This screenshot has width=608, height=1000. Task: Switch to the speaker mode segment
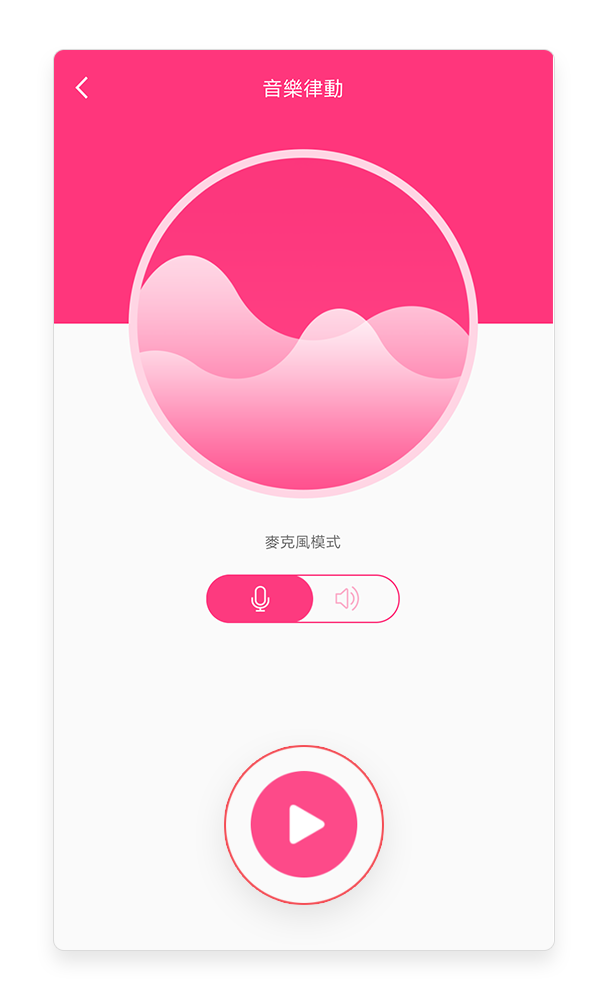pyautogui.click(x=348, y=599)
